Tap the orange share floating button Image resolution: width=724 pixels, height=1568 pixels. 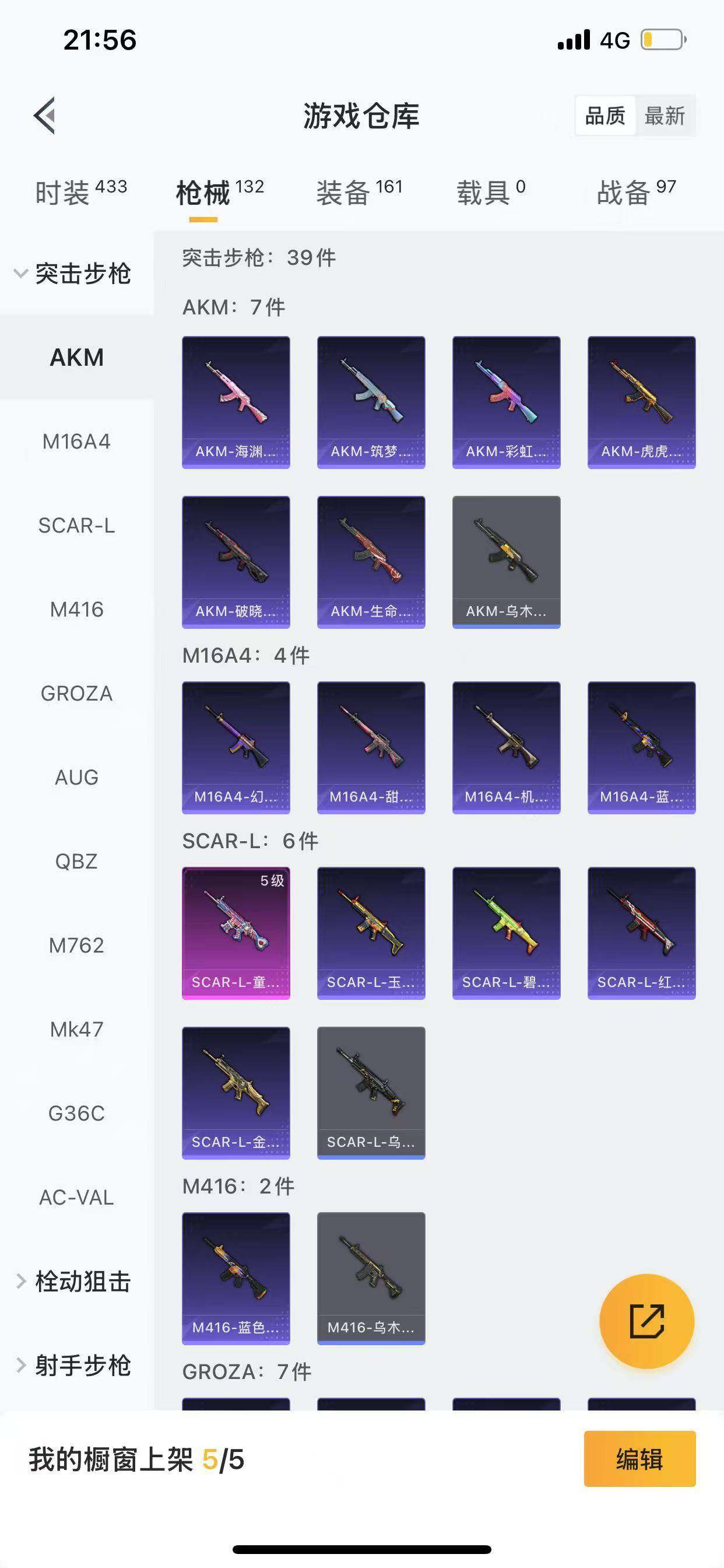646,1321
